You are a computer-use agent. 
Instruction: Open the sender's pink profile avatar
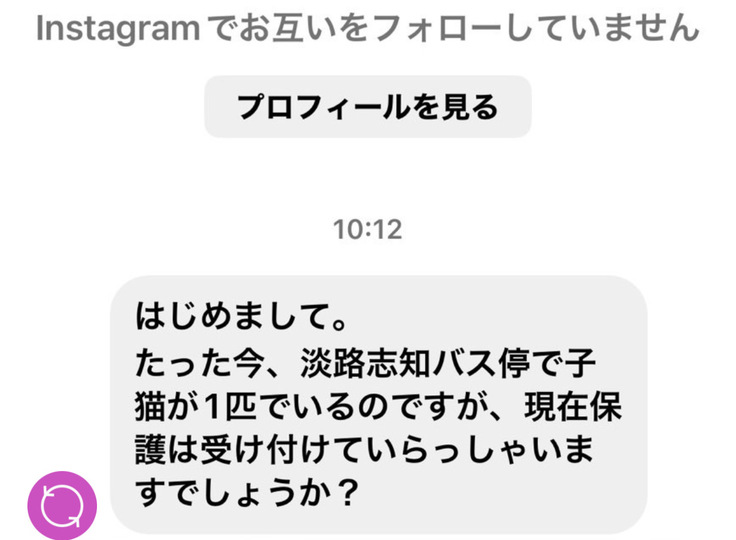(x=62, y=505)
